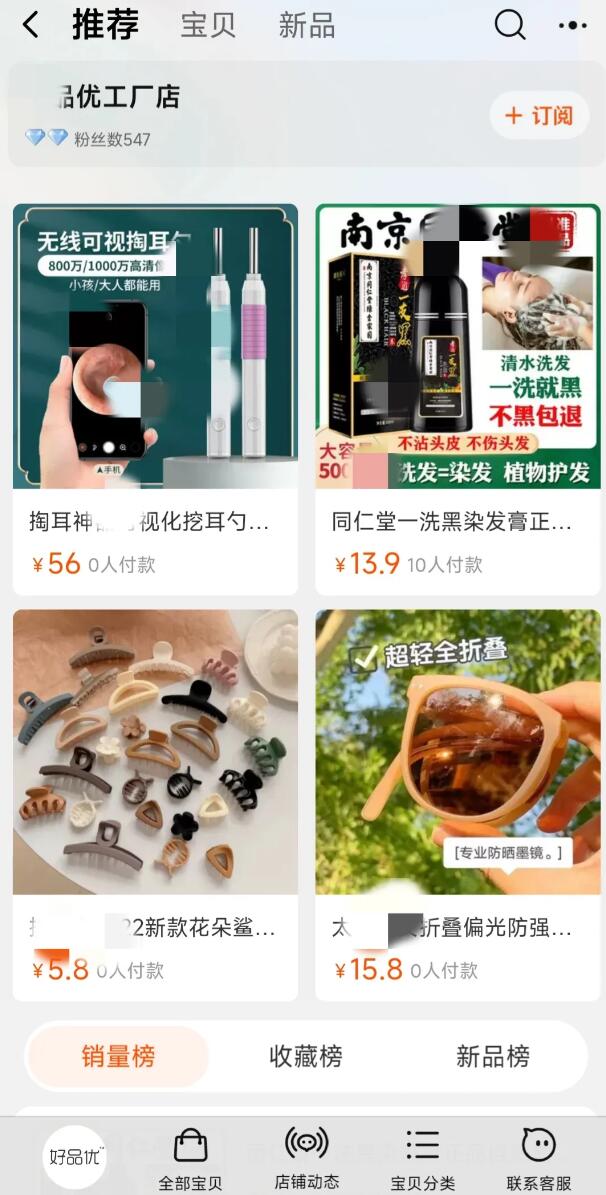Switch to the 宝贝 tab
Viewport: 606px width, 1195px height.
tap(208, 26)
